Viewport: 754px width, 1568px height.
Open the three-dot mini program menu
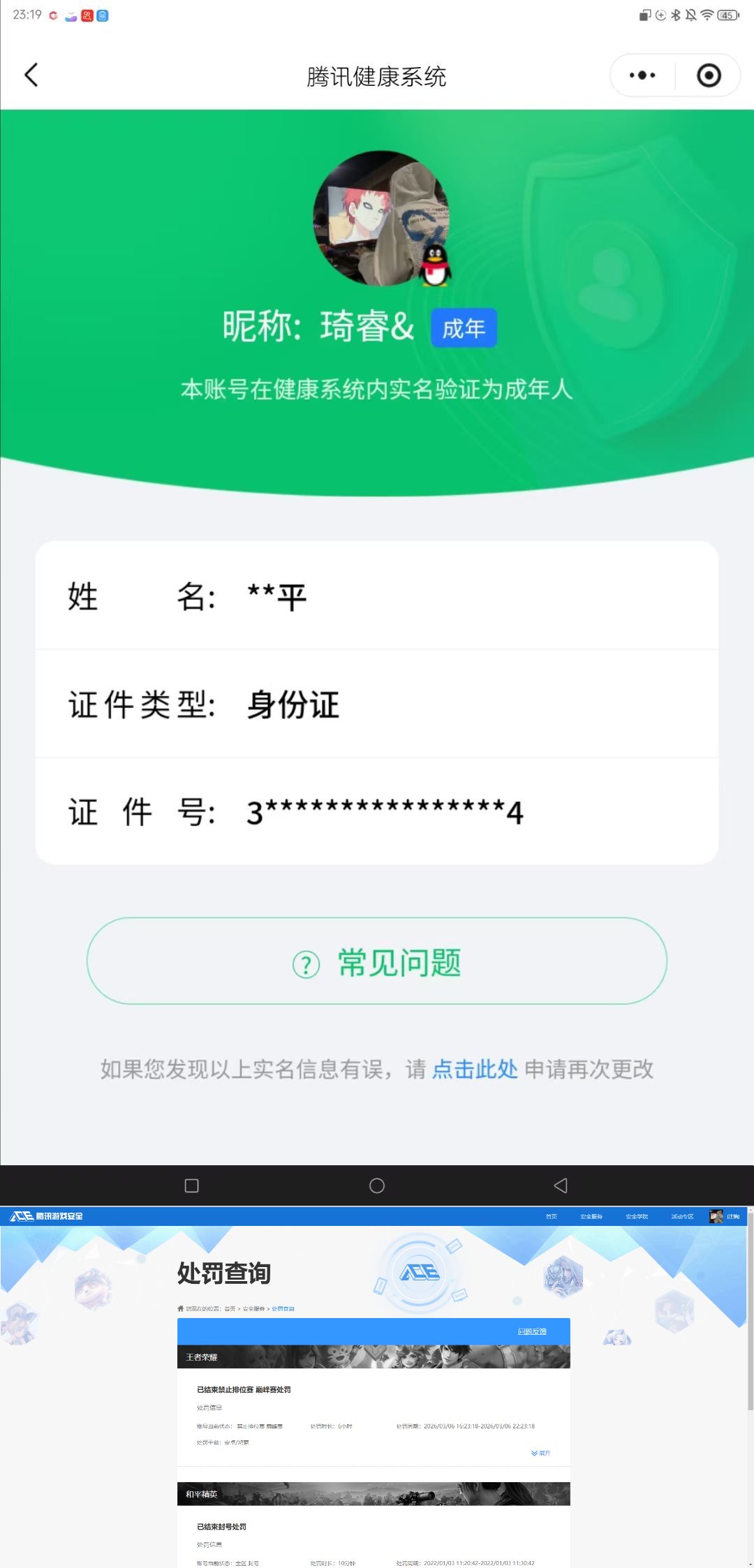click(x=641, y=74)
